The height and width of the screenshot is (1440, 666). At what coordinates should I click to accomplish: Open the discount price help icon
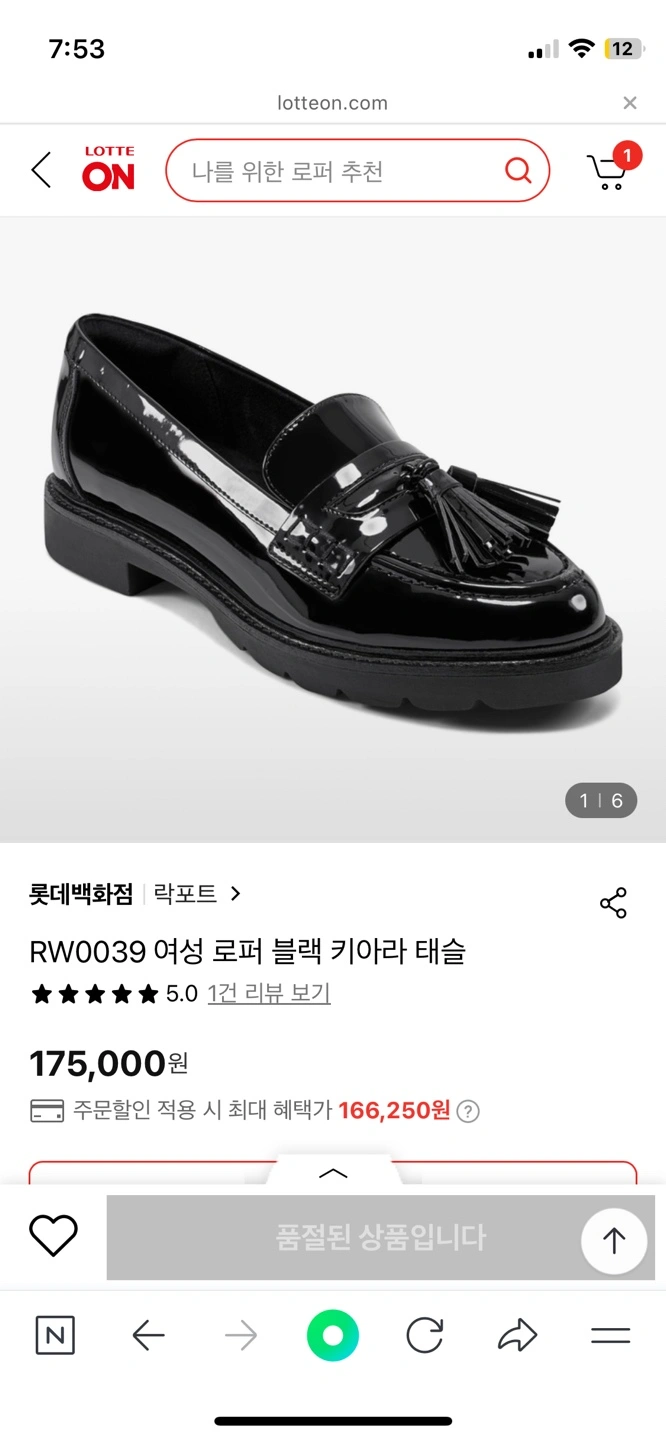pyautogui.click(x=468, y=1111)
